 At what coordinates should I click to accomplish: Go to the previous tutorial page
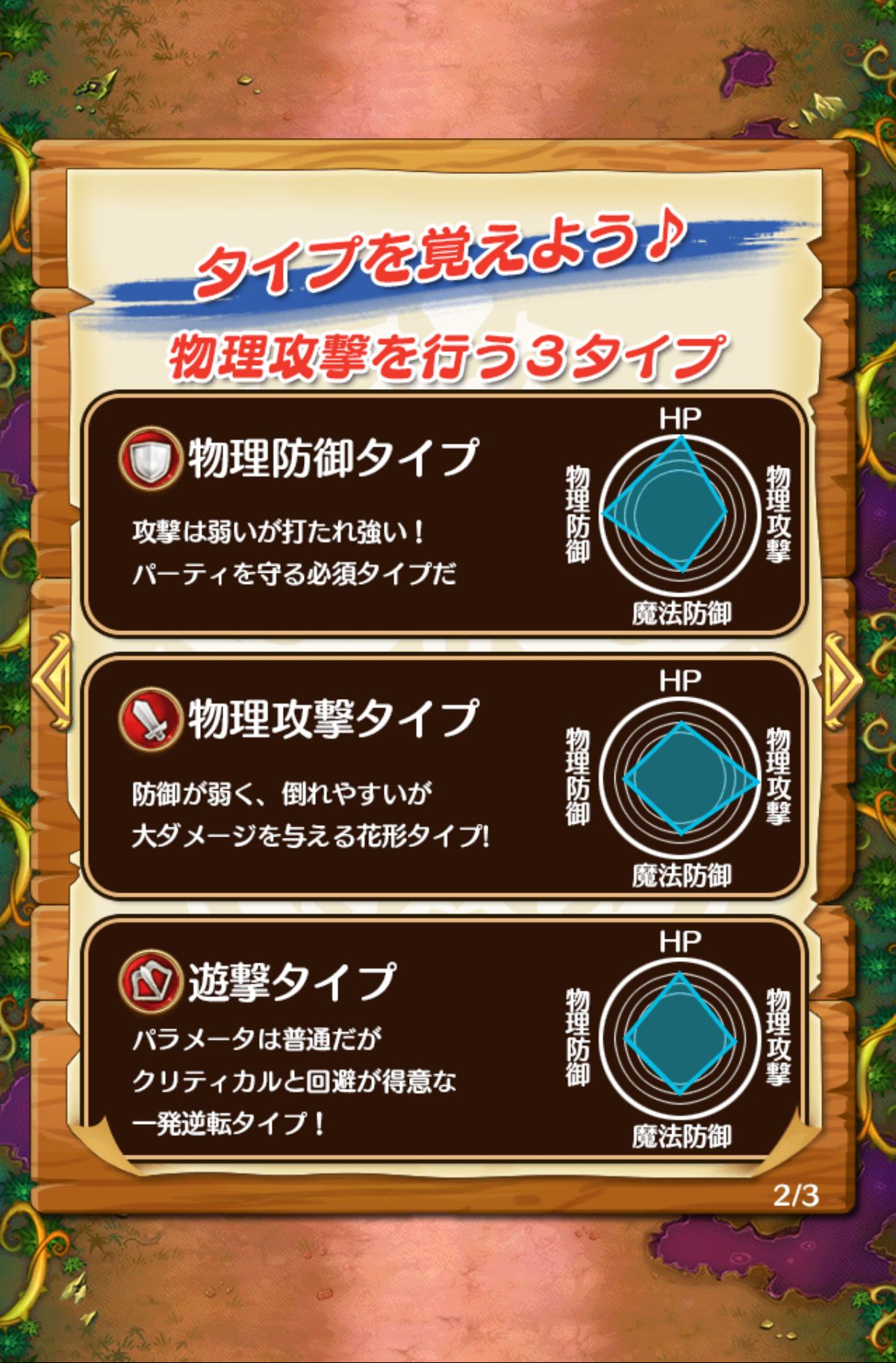click(x=54, y=681)
